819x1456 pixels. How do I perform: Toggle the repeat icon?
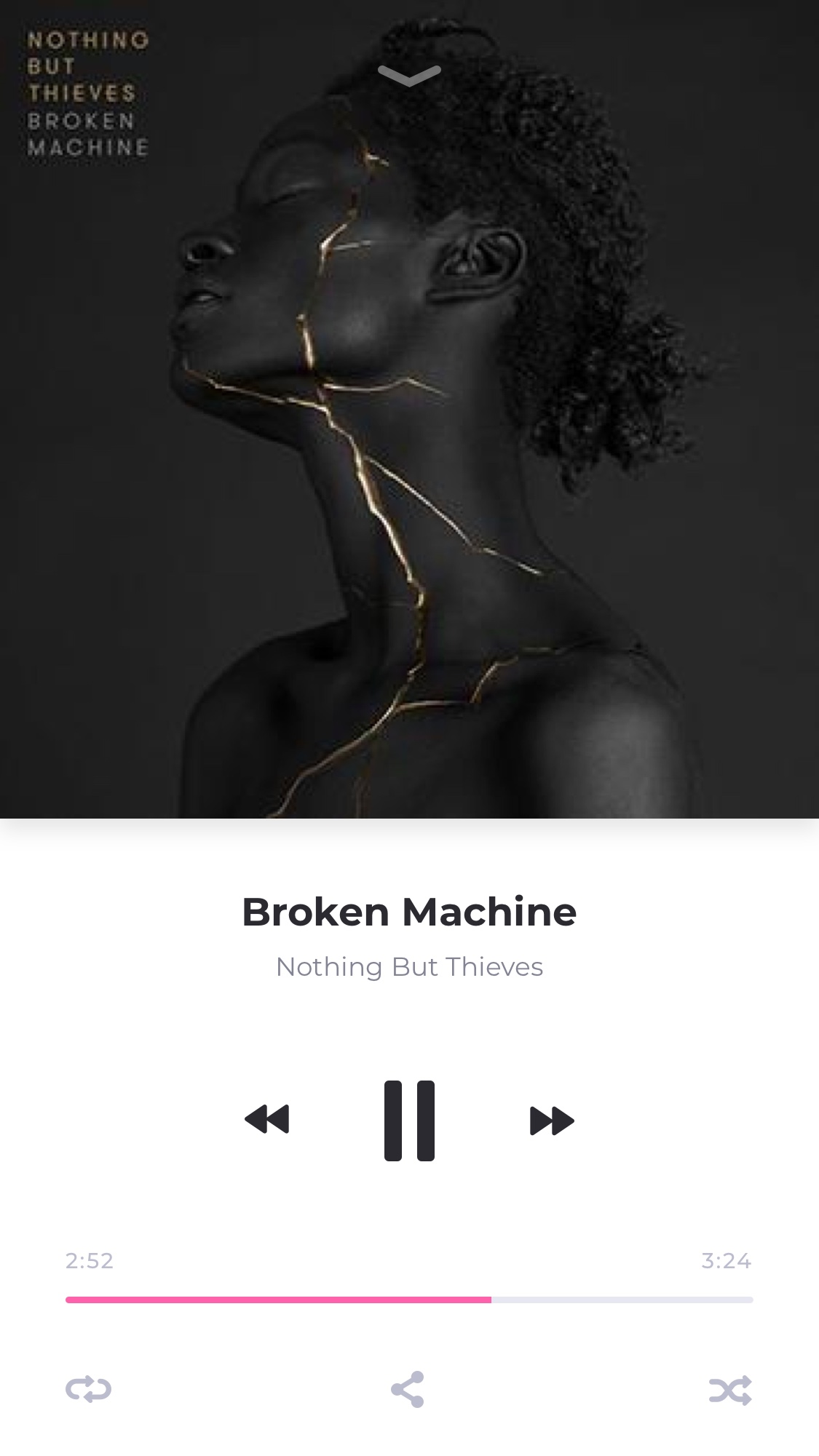[88, 1389]
